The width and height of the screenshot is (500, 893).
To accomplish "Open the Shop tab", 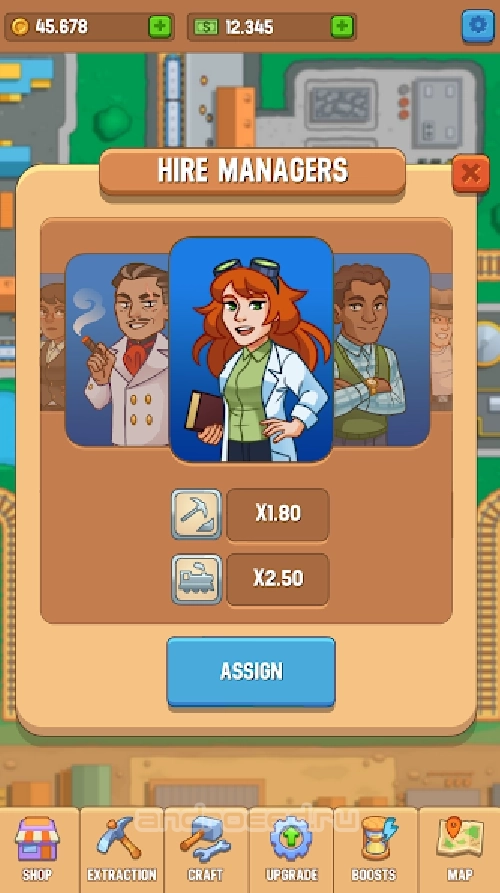I will pyautogui.click(x=39, y=850).
